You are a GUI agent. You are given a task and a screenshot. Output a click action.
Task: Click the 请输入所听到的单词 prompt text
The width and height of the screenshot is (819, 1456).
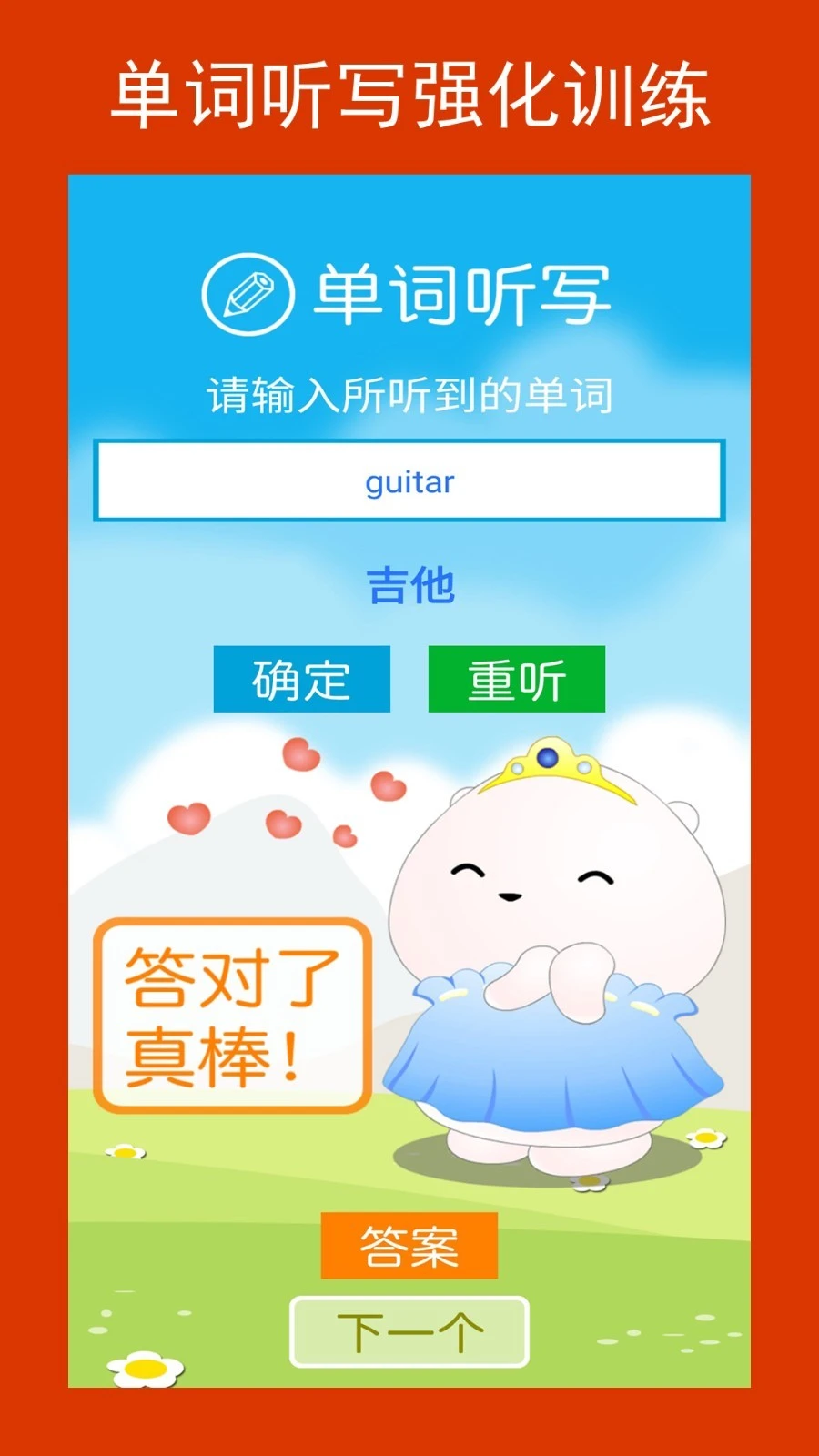pos(411,393)
